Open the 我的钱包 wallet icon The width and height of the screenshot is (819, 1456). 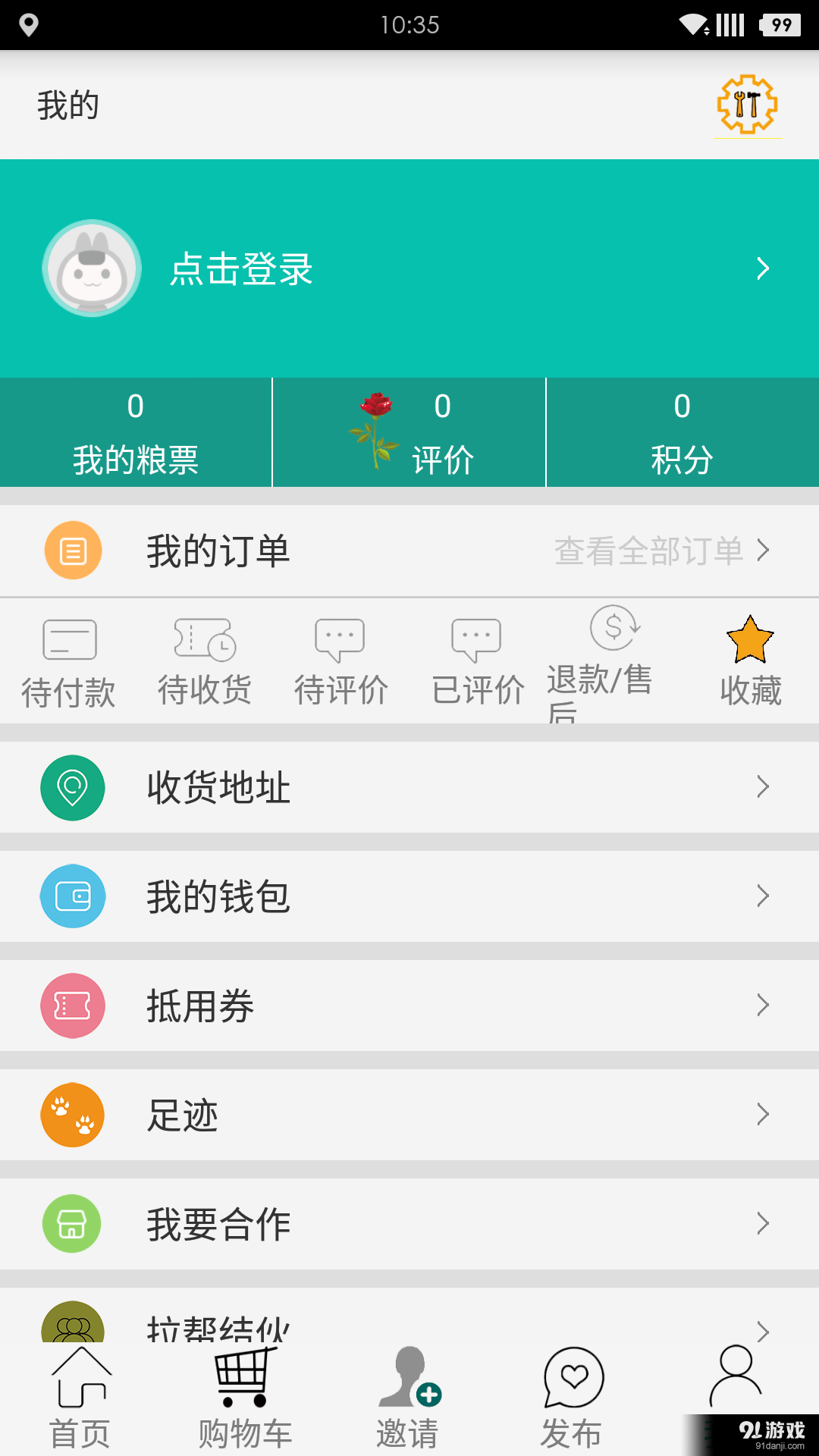tap(72, 896)
